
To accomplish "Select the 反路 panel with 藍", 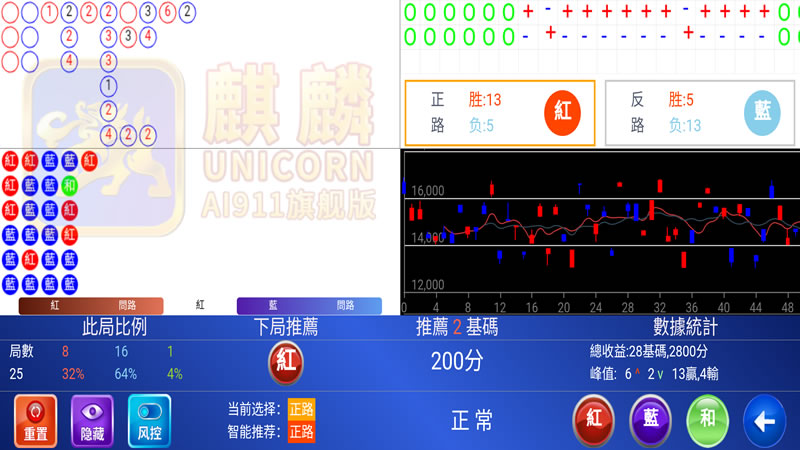I will pos(699,113).
